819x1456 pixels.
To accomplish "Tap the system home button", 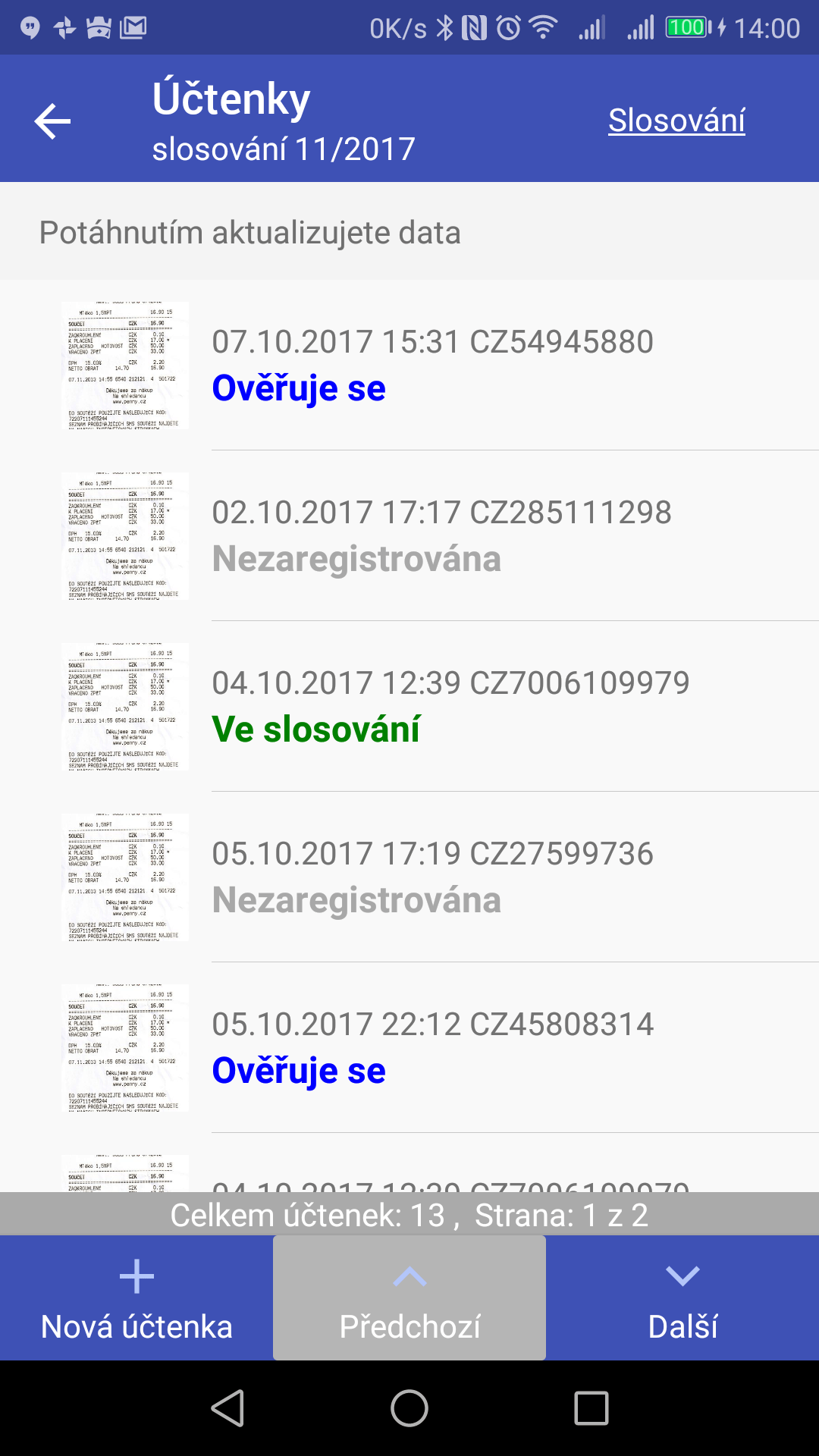I will tap(409, 1408).
